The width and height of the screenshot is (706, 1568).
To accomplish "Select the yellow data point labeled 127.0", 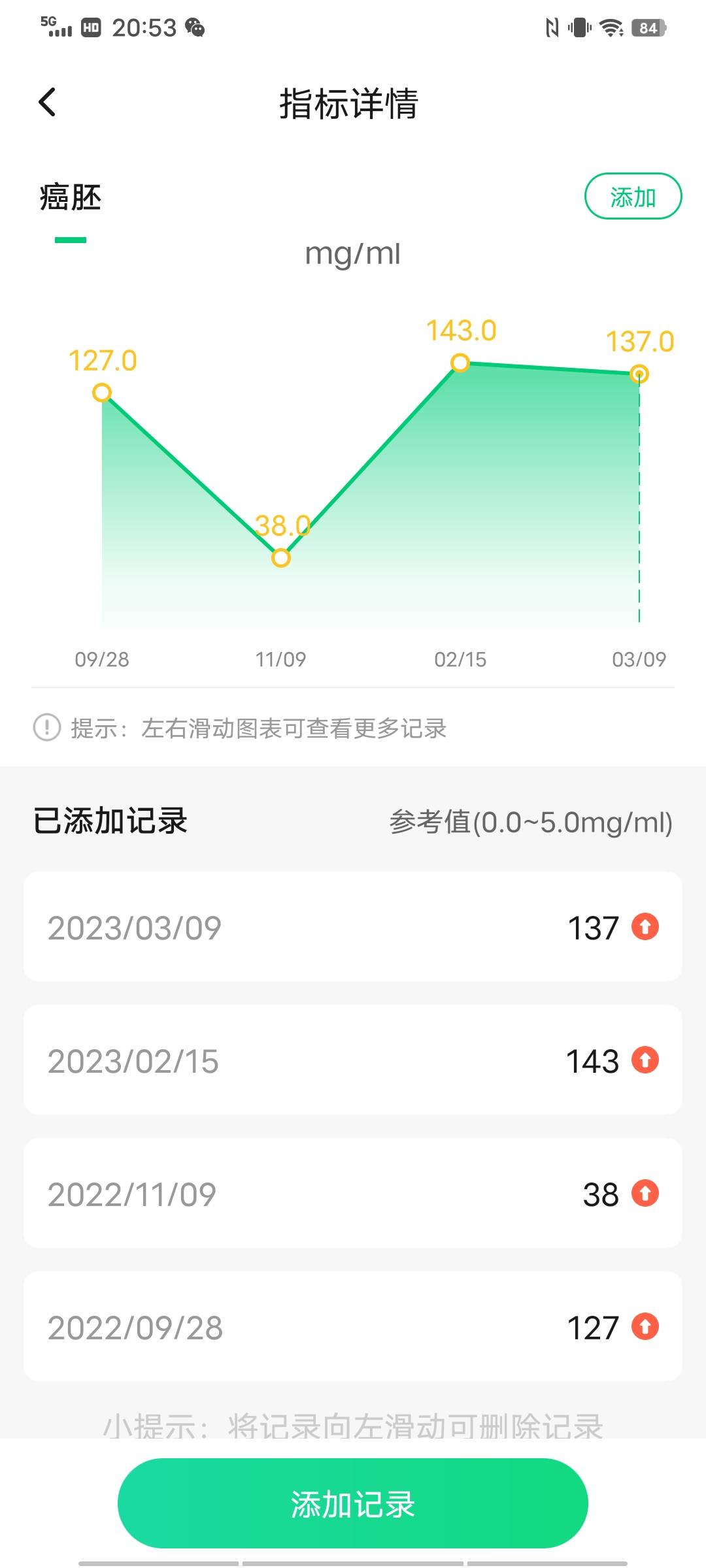I will (102, 393).
